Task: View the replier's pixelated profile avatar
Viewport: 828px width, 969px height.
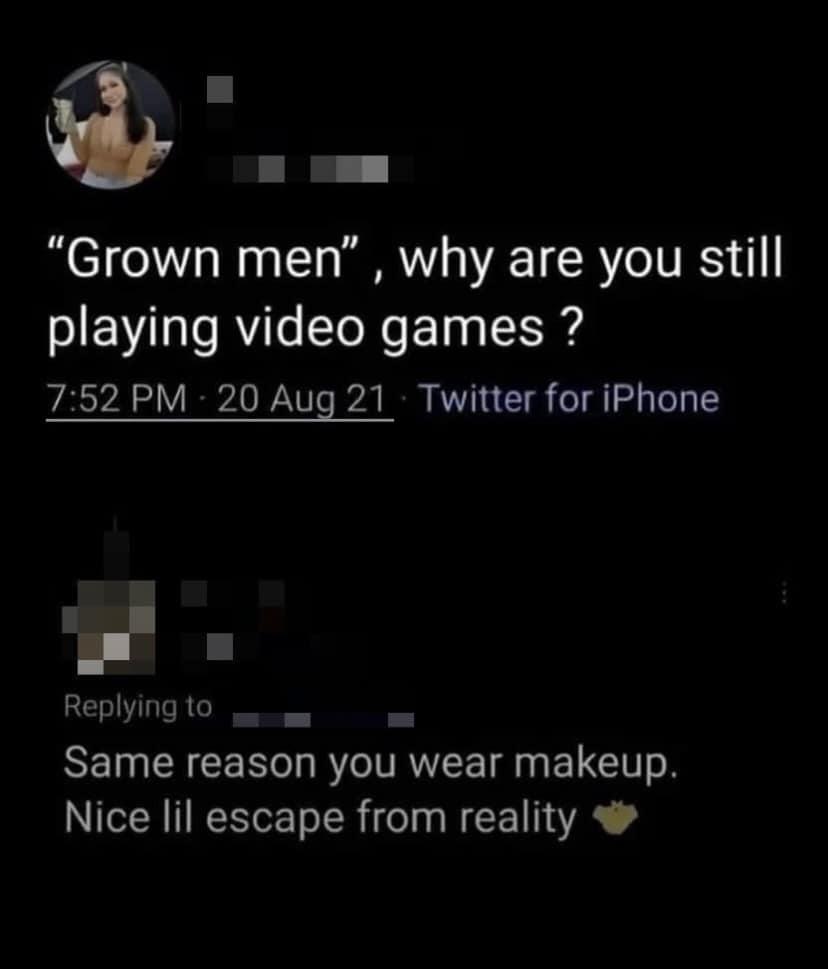Action: point(109,622)
